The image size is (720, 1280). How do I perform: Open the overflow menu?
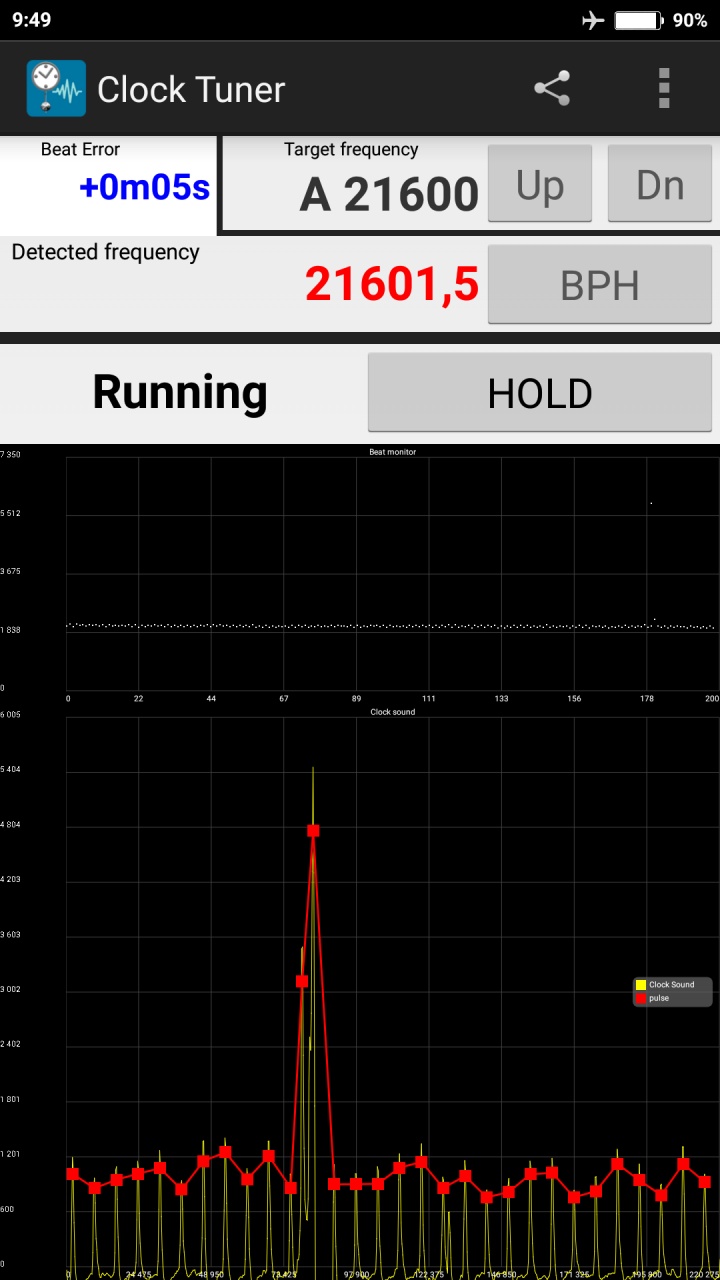[x=664, y=89]
